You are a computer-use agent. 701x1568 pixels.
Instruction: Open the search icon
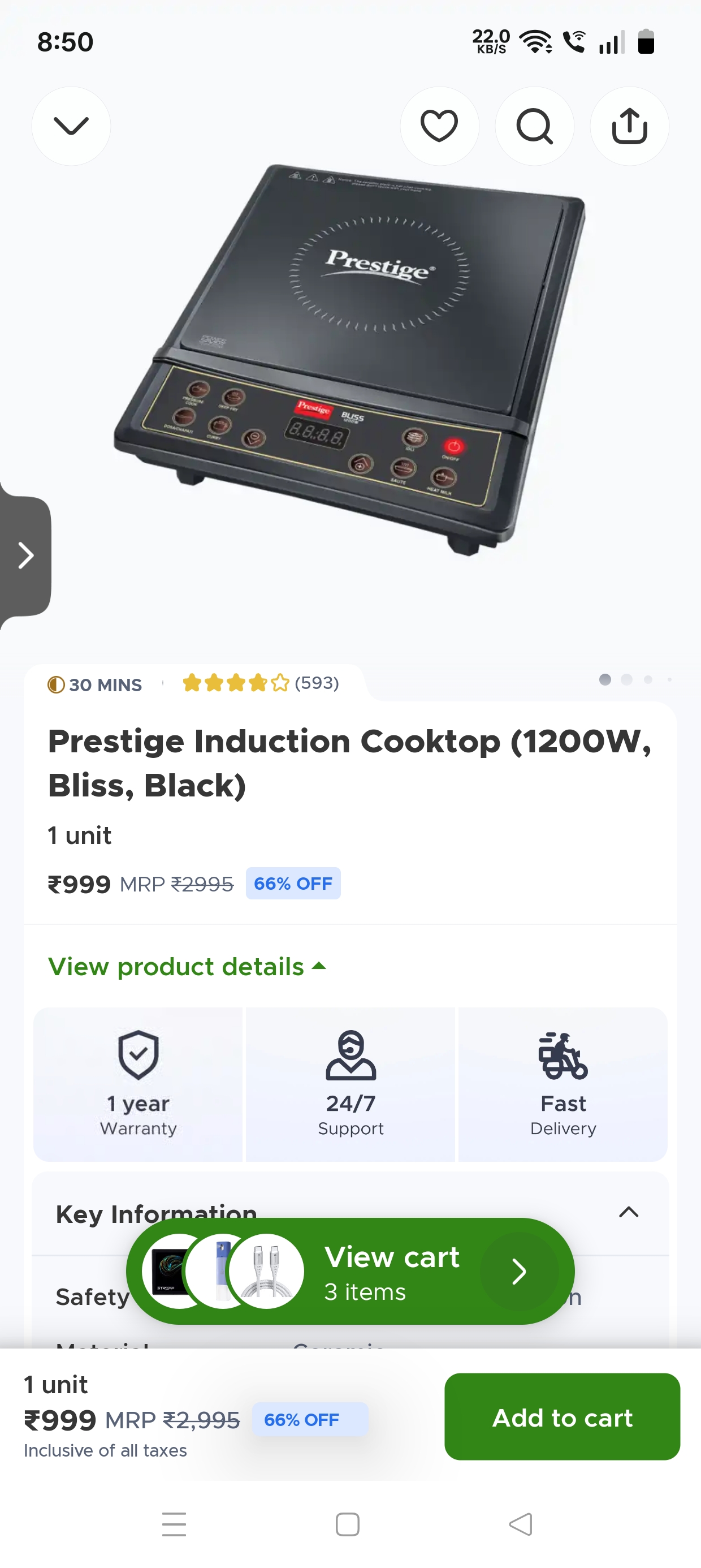(534, 126)
